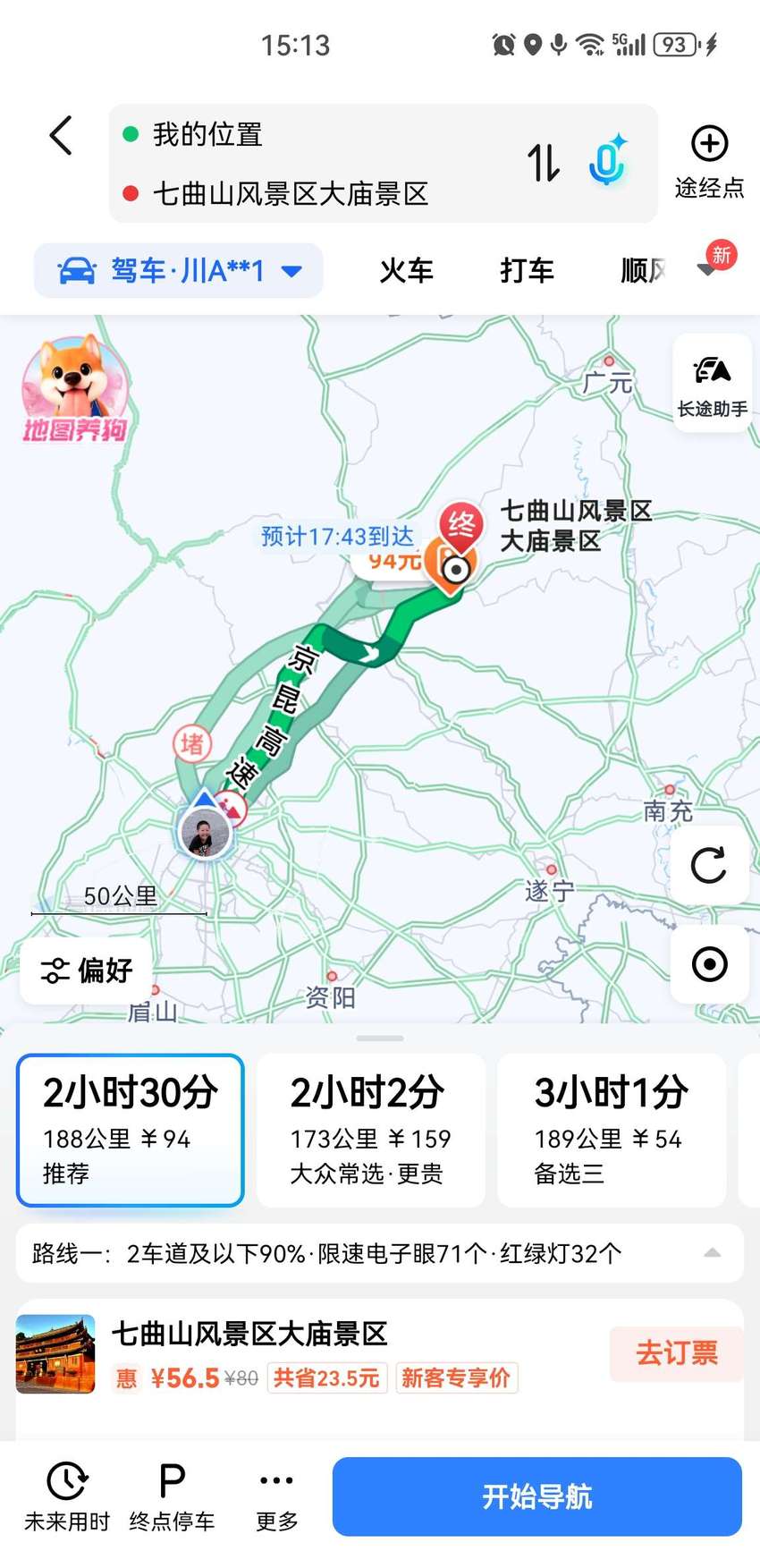The image size is (760, 1568).
Task: Open the 驾车 vehicle dropdown
Action: (179, 270)
